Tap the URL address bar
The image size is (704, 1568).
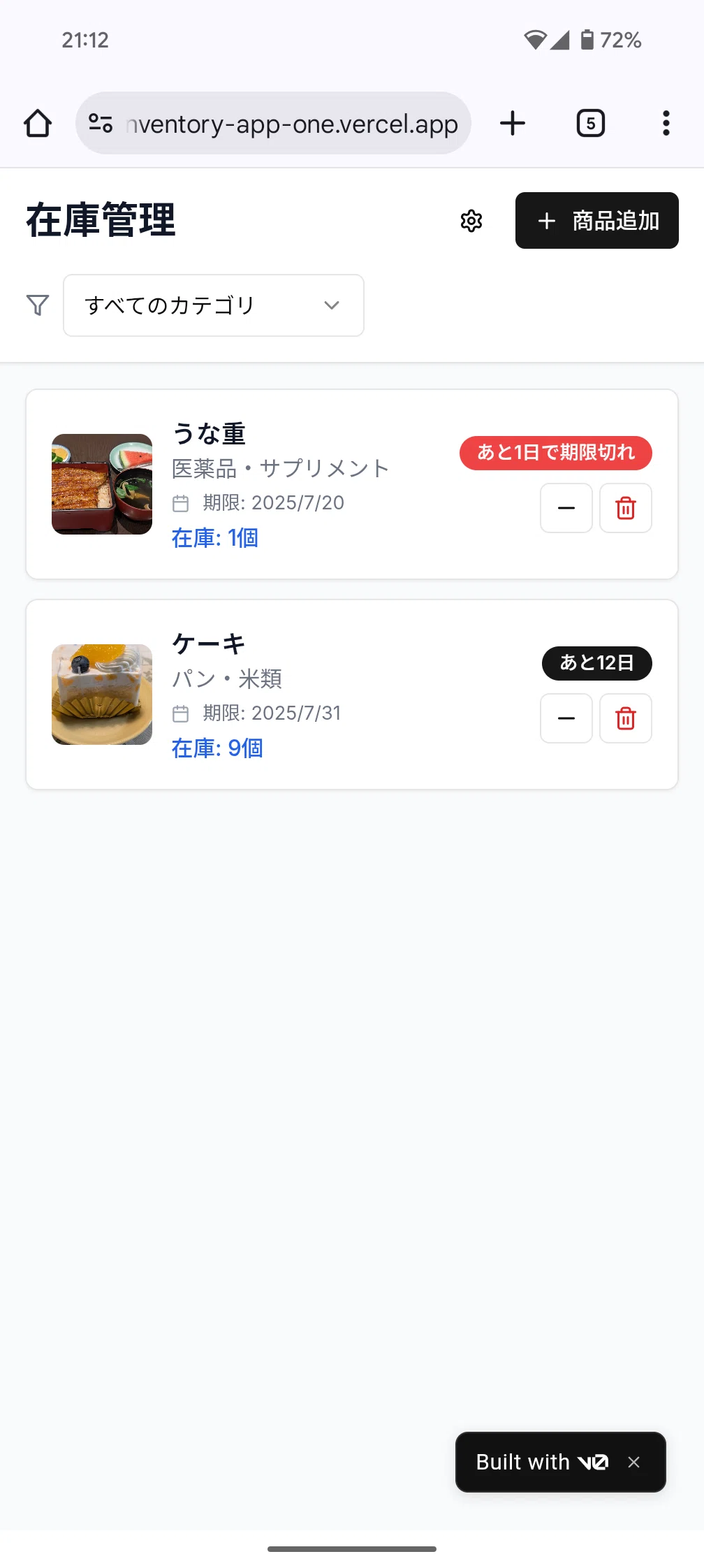click(273, 124)
